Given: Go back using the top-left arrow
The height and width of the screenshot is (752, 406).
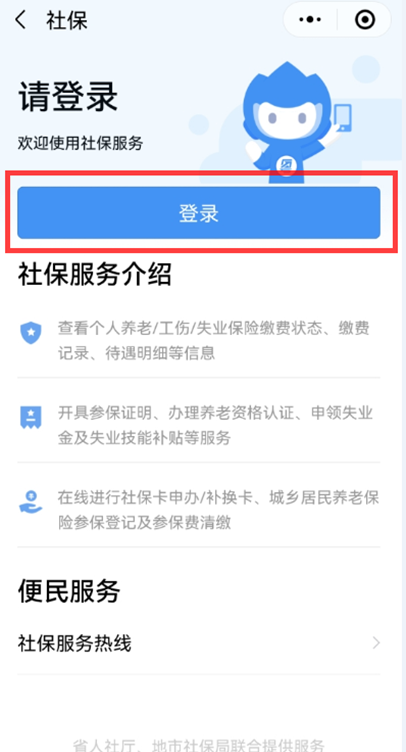Looking at the screenshot, I should (20, 21).
